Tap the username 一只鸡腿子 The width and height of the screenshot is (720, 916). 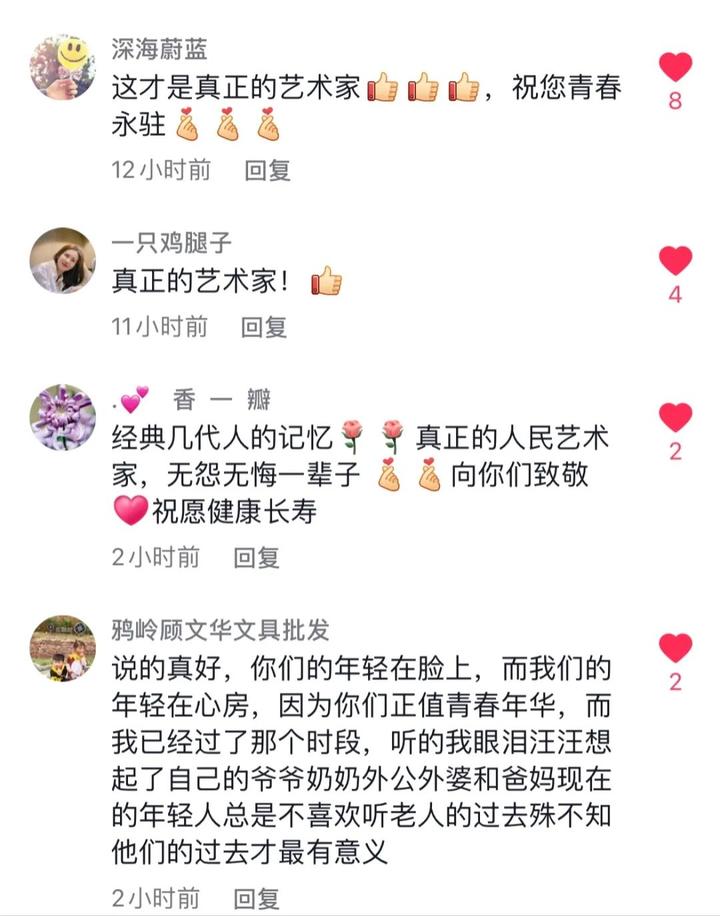[172, 242]
